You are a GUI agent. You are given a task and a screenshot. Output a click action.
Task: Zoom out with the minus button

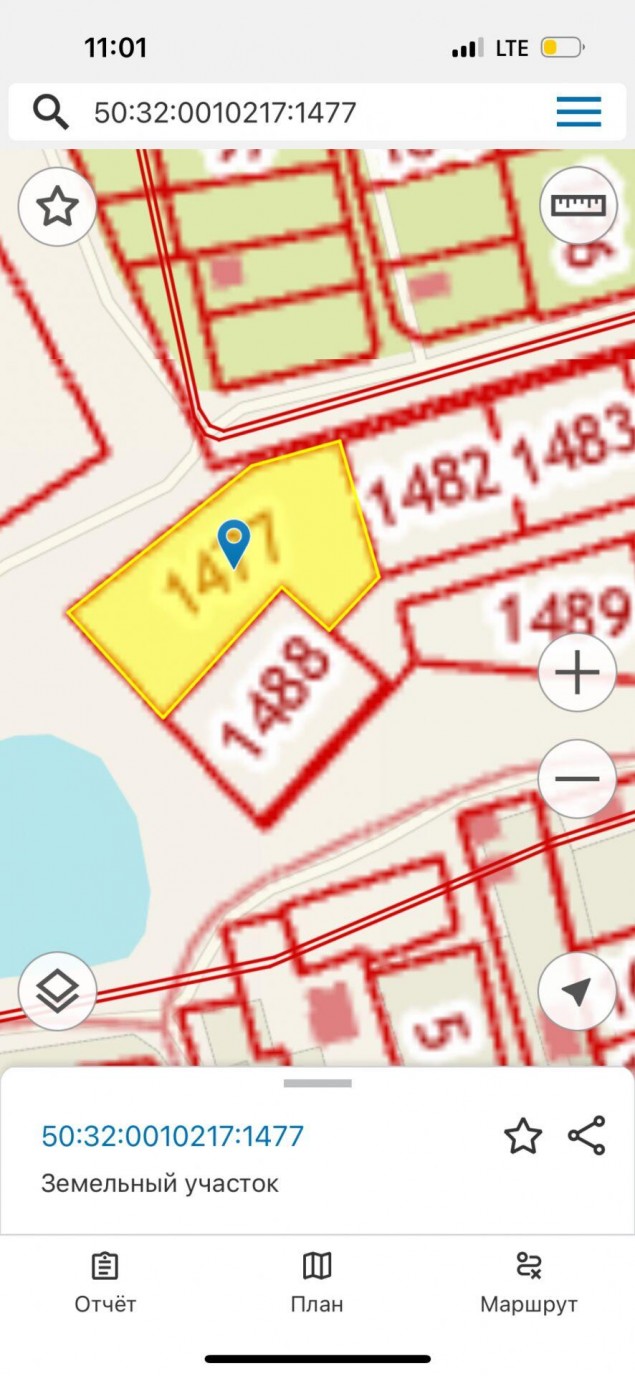point(577,780)
